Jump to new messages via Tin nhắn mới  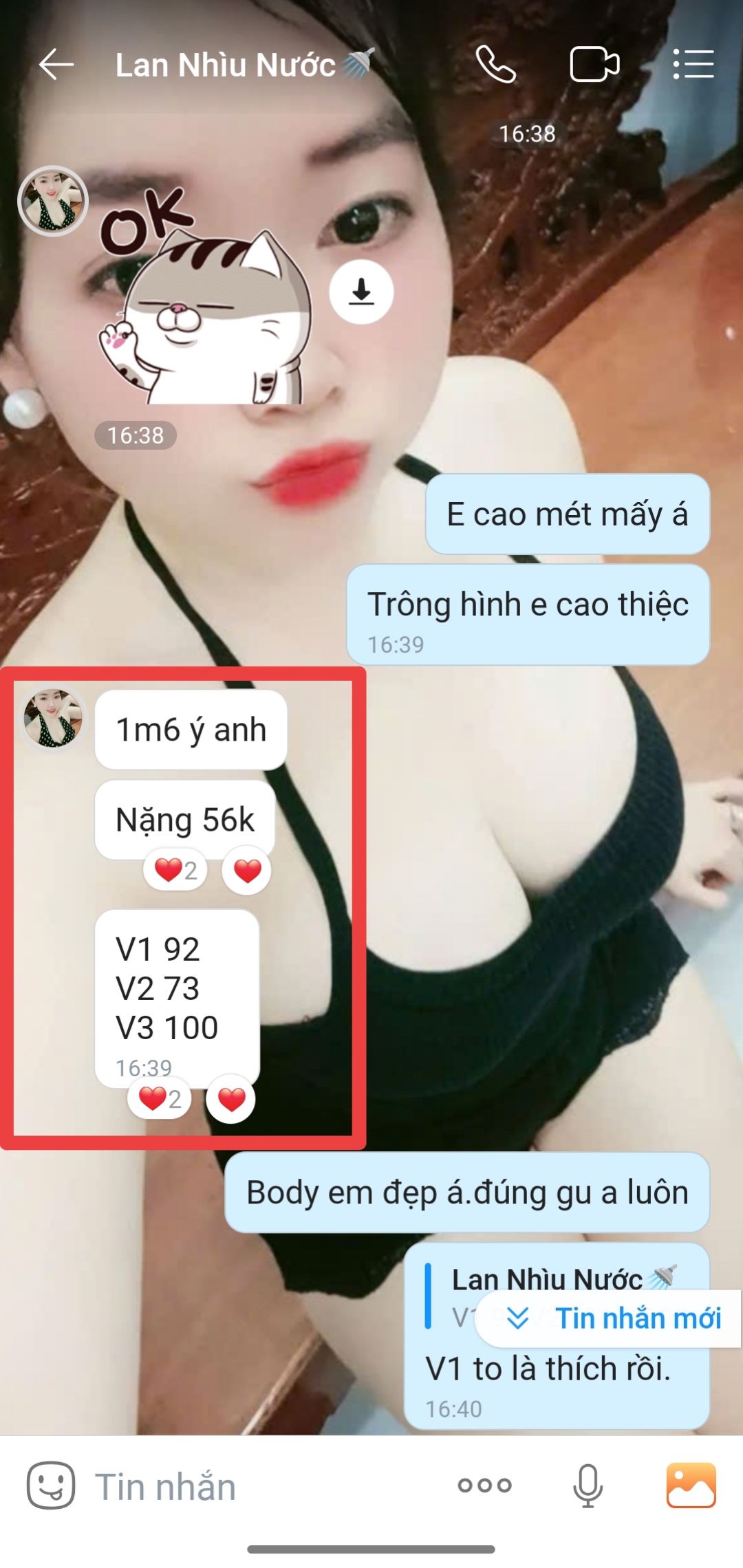coord(612,1318)
